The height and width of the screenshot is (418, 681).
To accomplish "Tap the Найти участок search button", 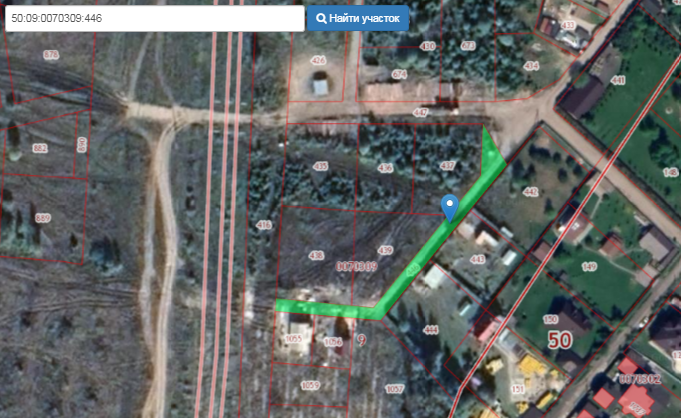I will tap(358, 18).
